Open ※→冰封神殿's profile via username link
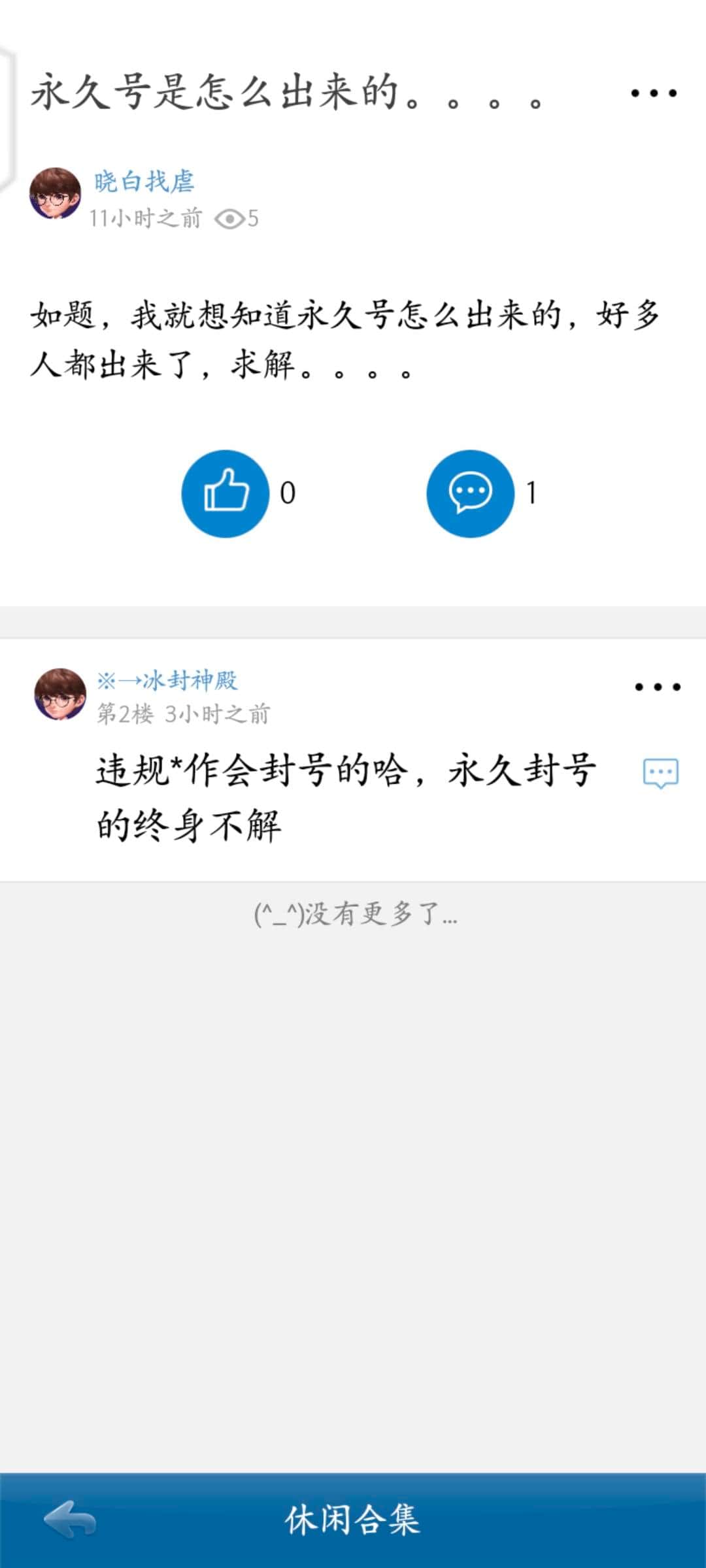Viewport: 706px width, 1568px height. (x=169, y=679)
